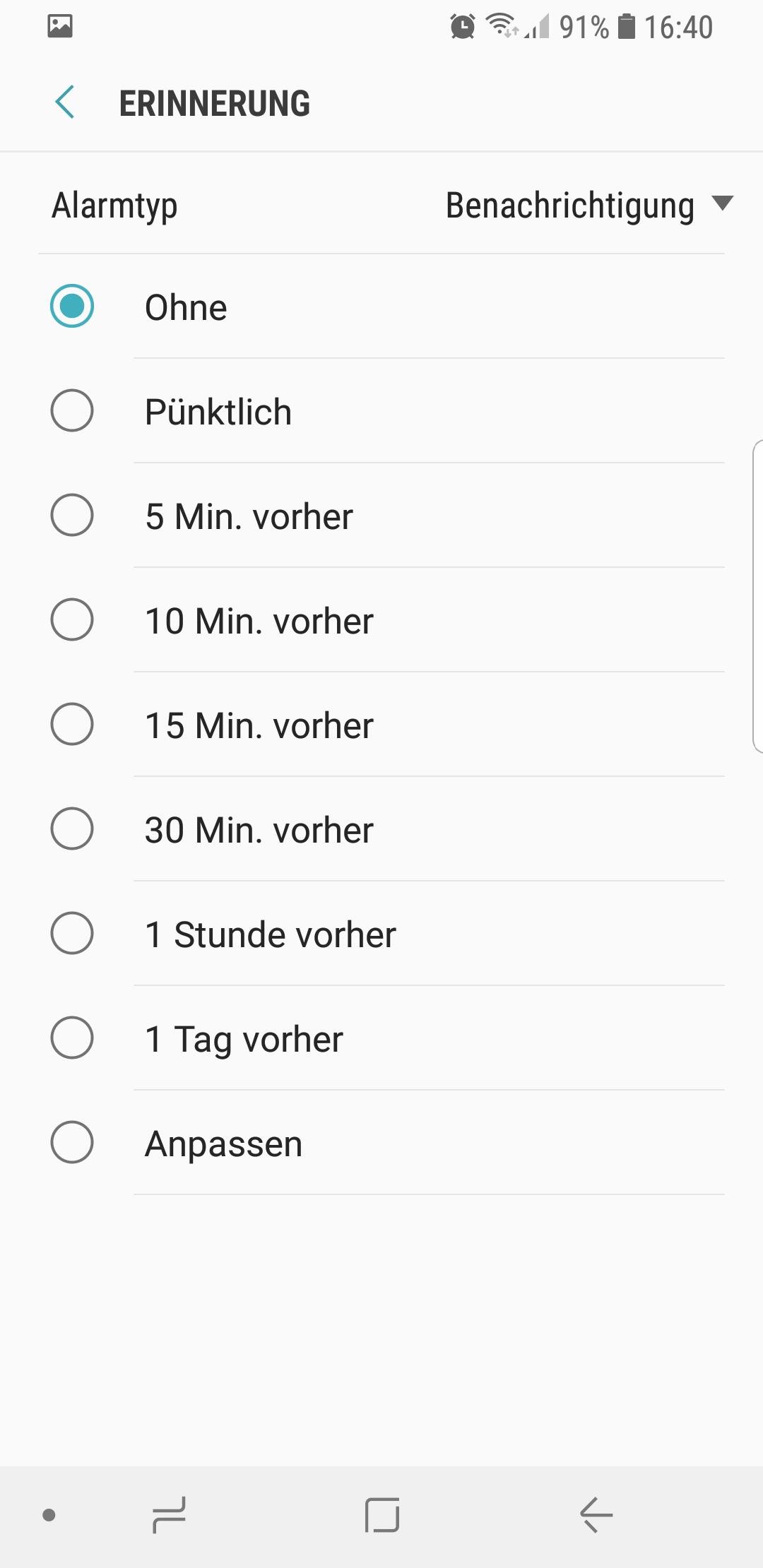Go back from the Erinnerung screen

65,102
